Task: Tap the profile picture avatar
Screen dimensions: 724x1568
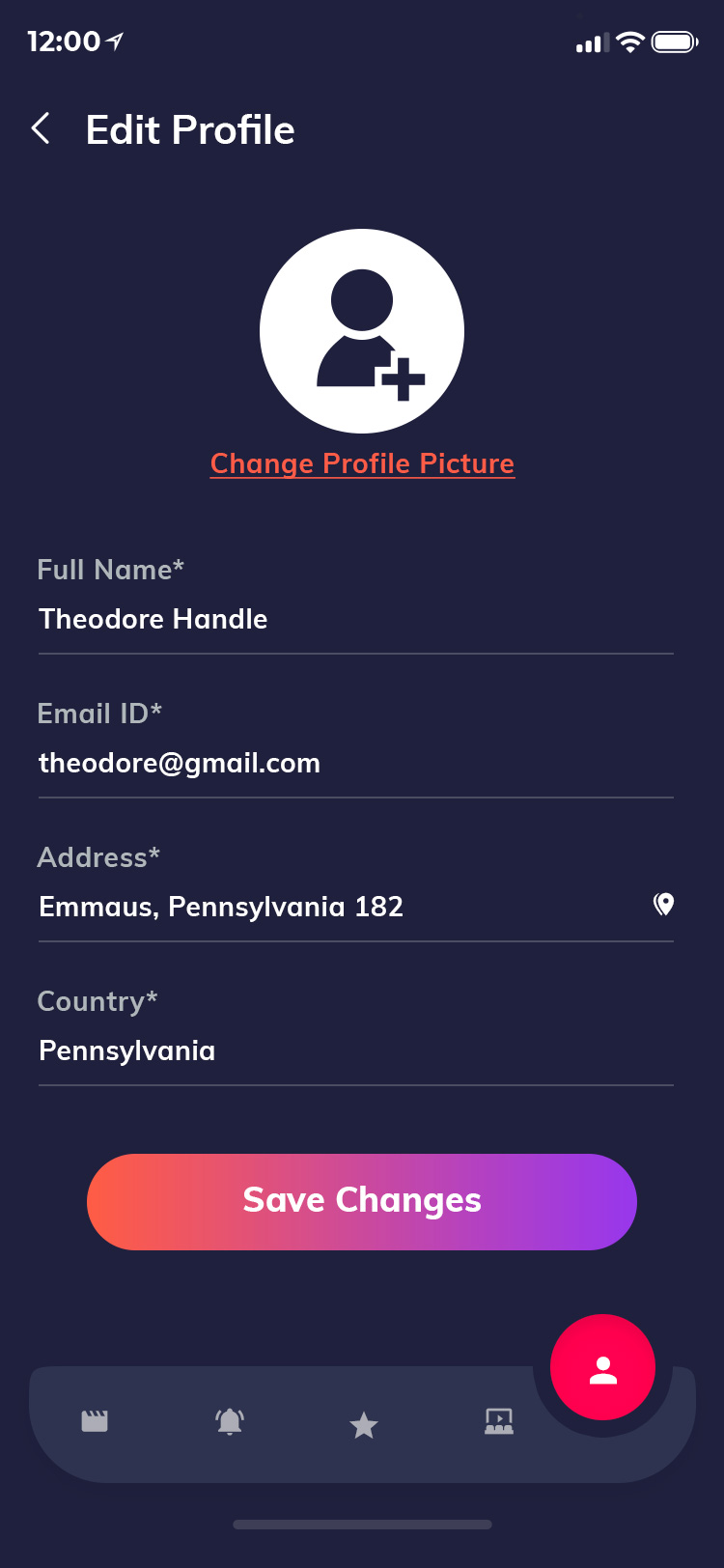Action: coord(362,331)
